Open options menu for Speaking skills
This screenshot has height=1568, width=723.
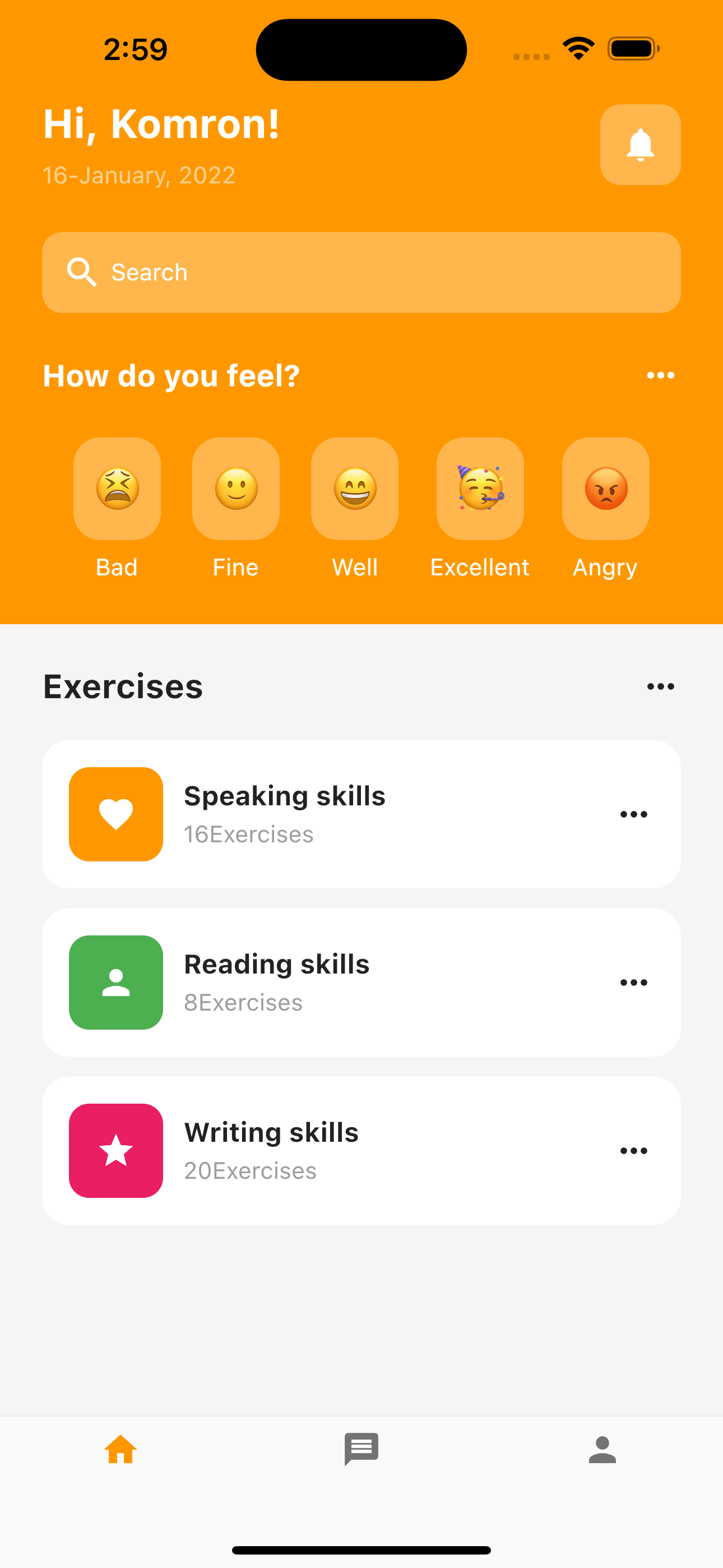[633, 814]
